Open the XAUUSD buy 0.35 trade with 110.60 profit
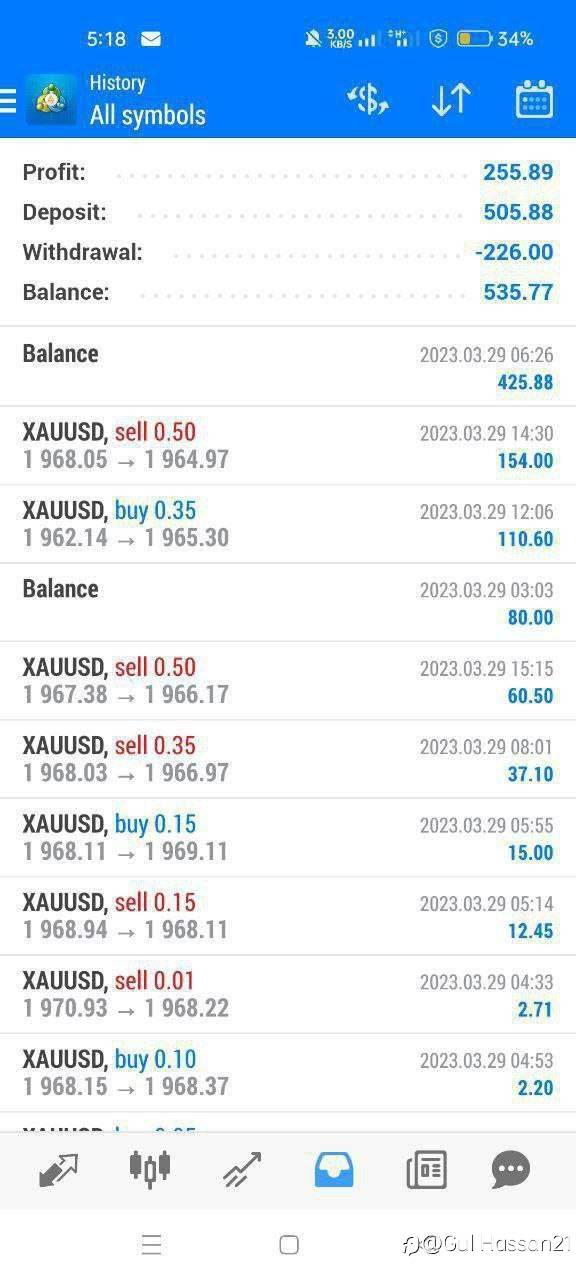 tap(288, 524)
